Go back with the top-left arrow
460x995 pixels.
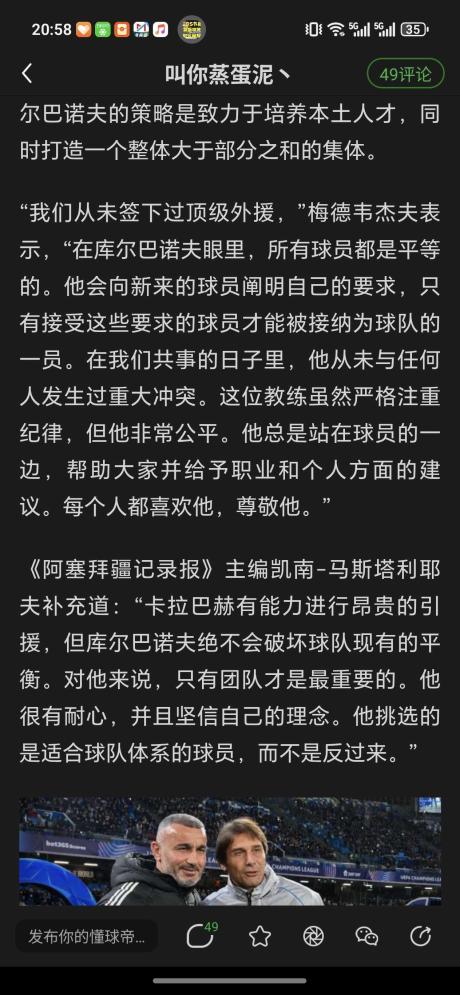(27, 74)
